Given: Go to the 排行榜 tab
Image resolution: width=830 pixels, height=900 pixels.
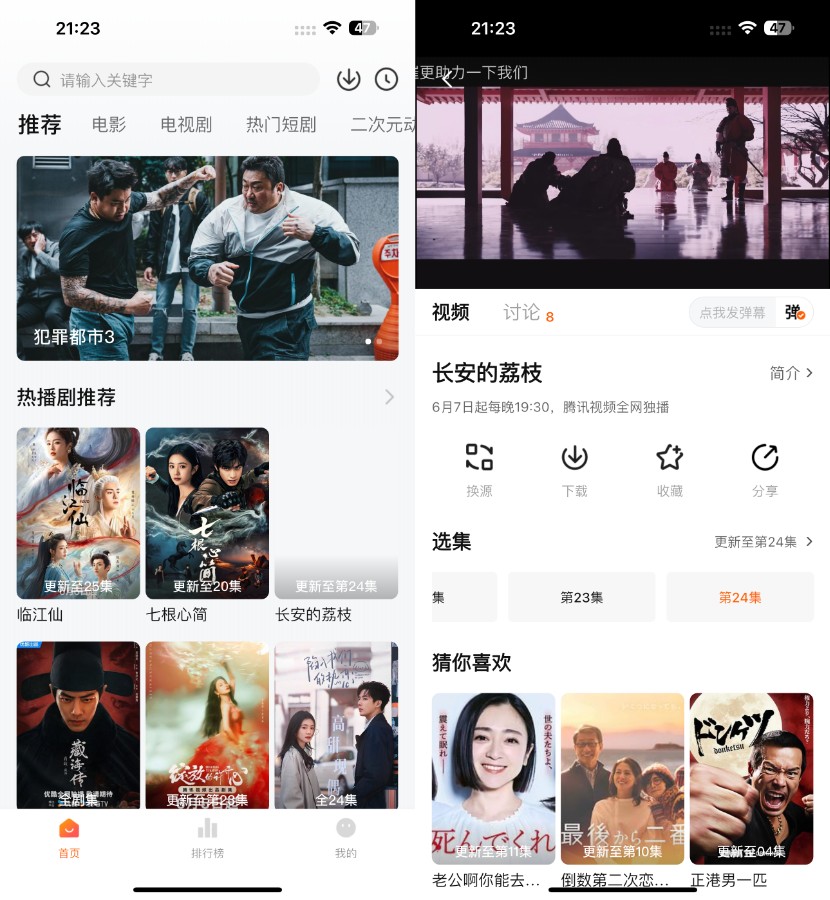Looking at the screenshot, I should click(207, 837).
